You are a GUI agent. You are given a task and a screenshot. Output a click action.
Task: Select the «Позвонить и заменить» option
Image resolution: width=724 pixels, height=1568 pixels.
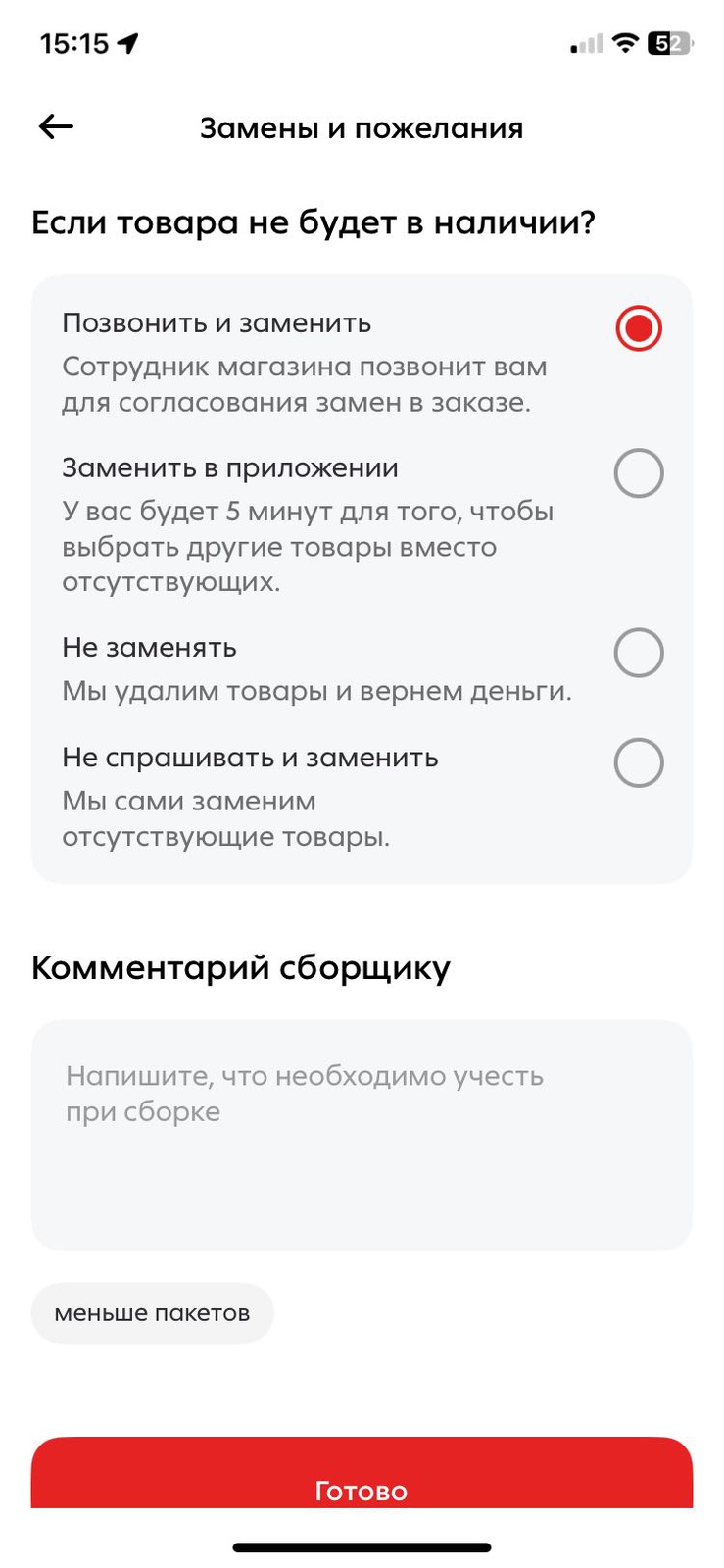[x=638, y=328]
